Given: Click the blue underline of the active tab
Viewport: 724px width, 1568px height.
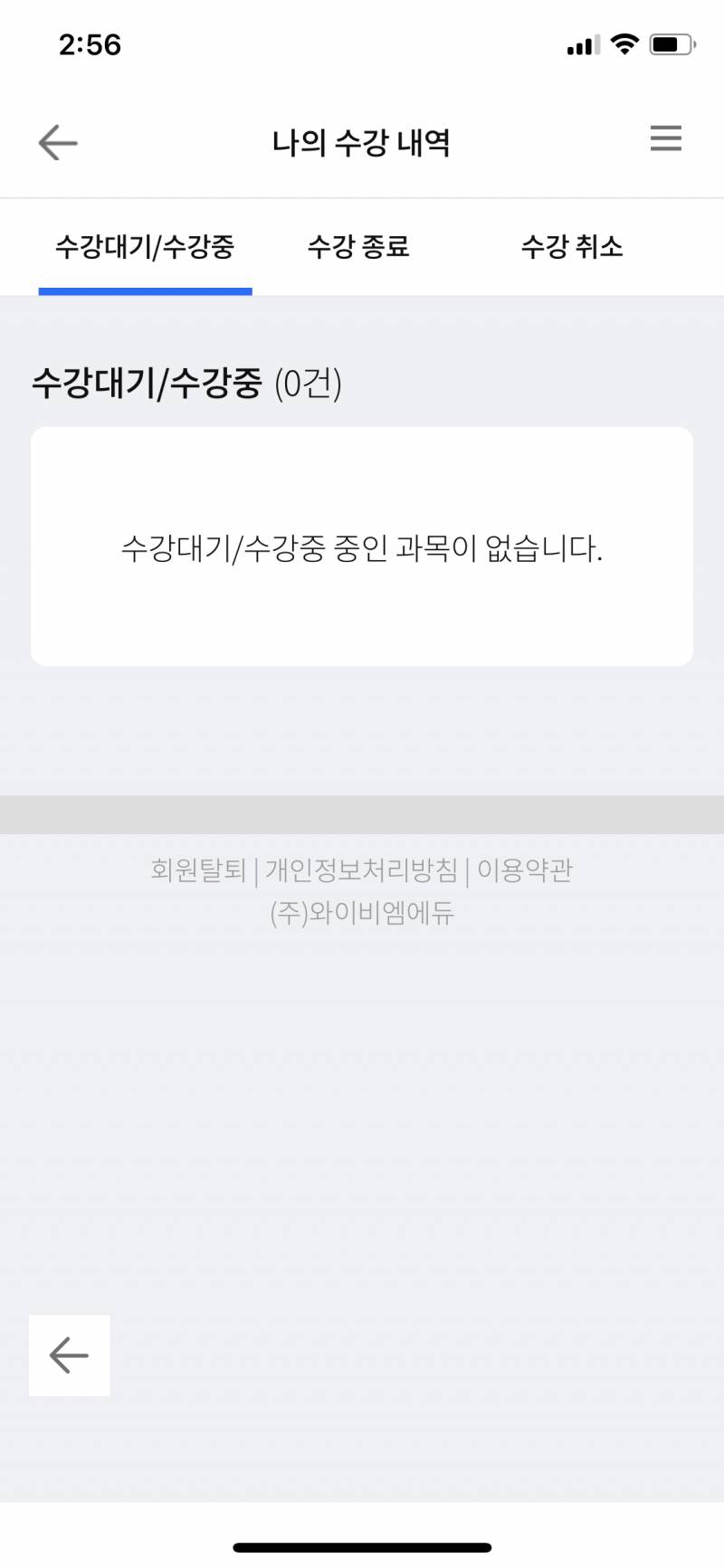Looking at the screenshot, I should [x=145, y=291].
